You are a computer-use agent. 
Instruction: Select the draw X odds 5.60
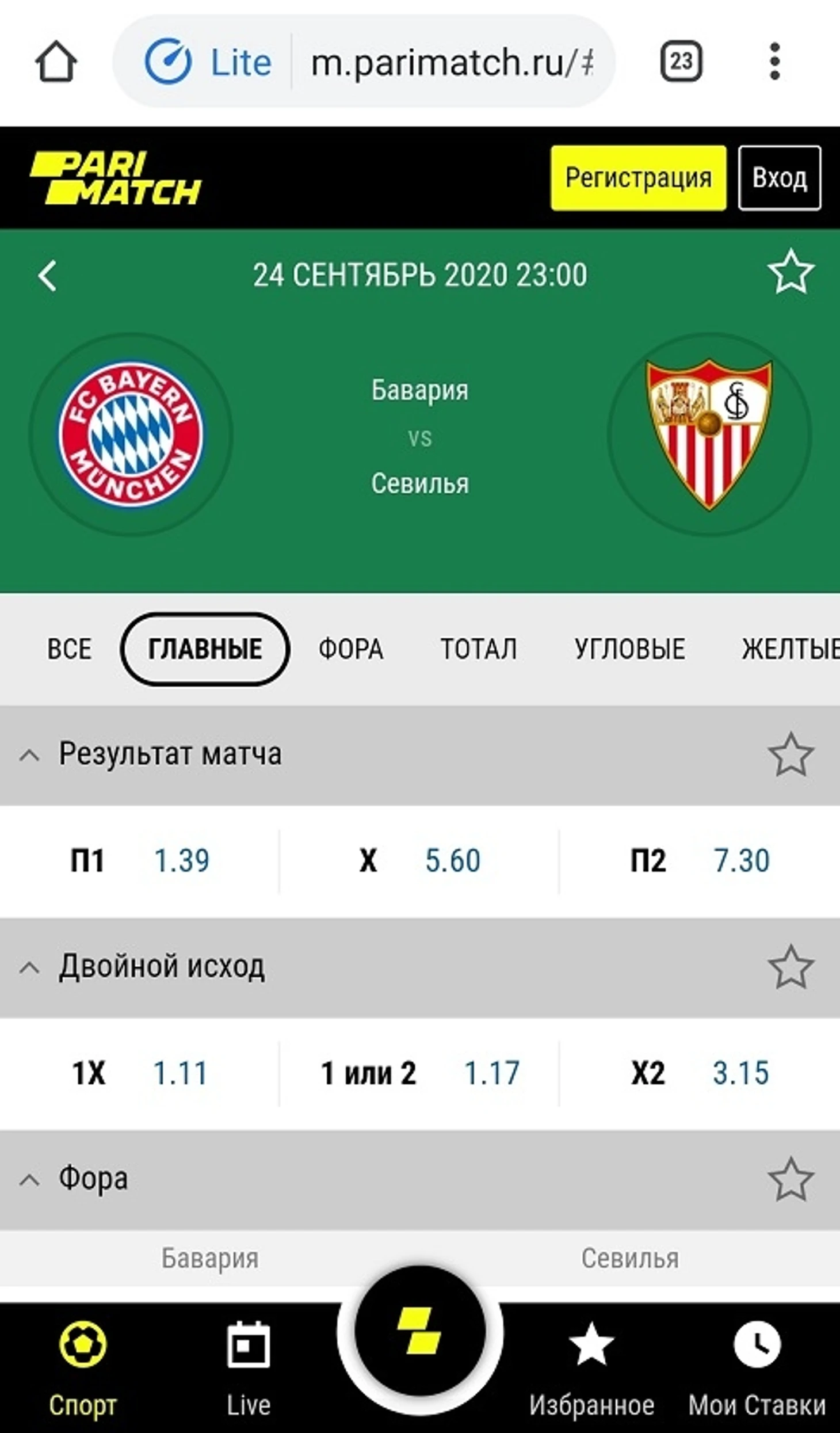[419, 861]
